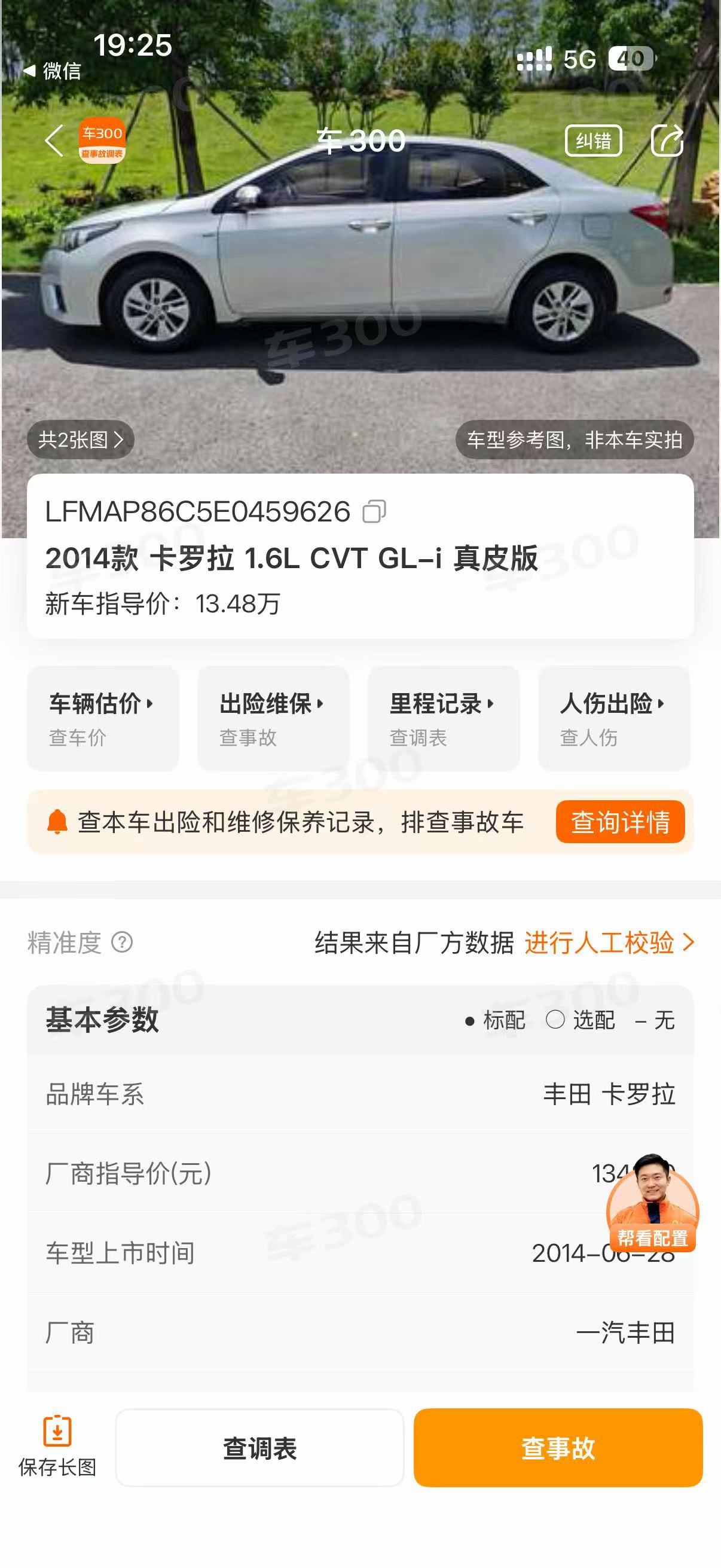
Task: Copy the VIN number
Action: pyautogui.click(x=374, y=511)
